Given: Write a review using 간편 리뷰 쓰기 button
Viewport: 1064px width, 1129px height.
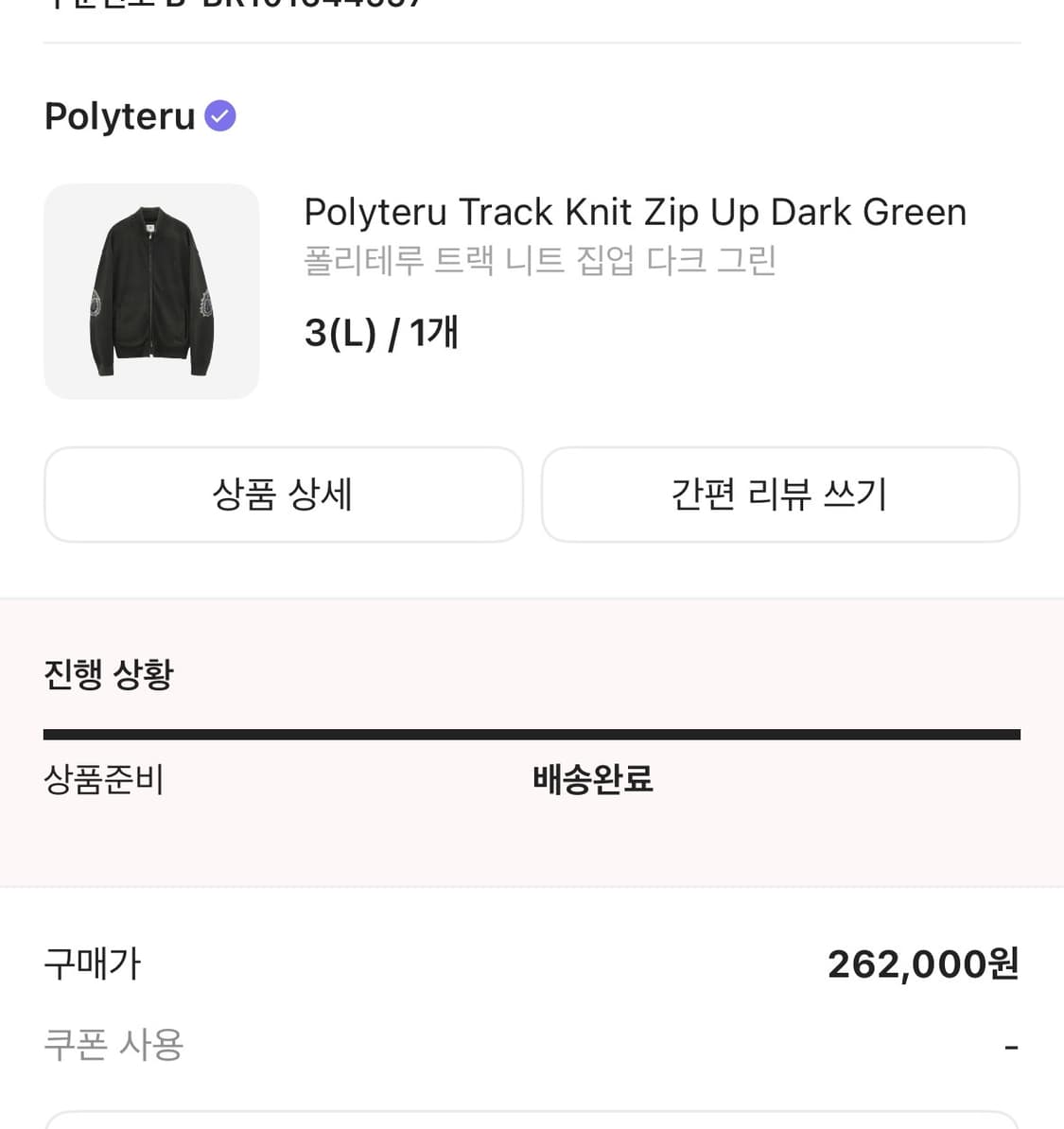Looking at the screenshot, I should (779, 495).
